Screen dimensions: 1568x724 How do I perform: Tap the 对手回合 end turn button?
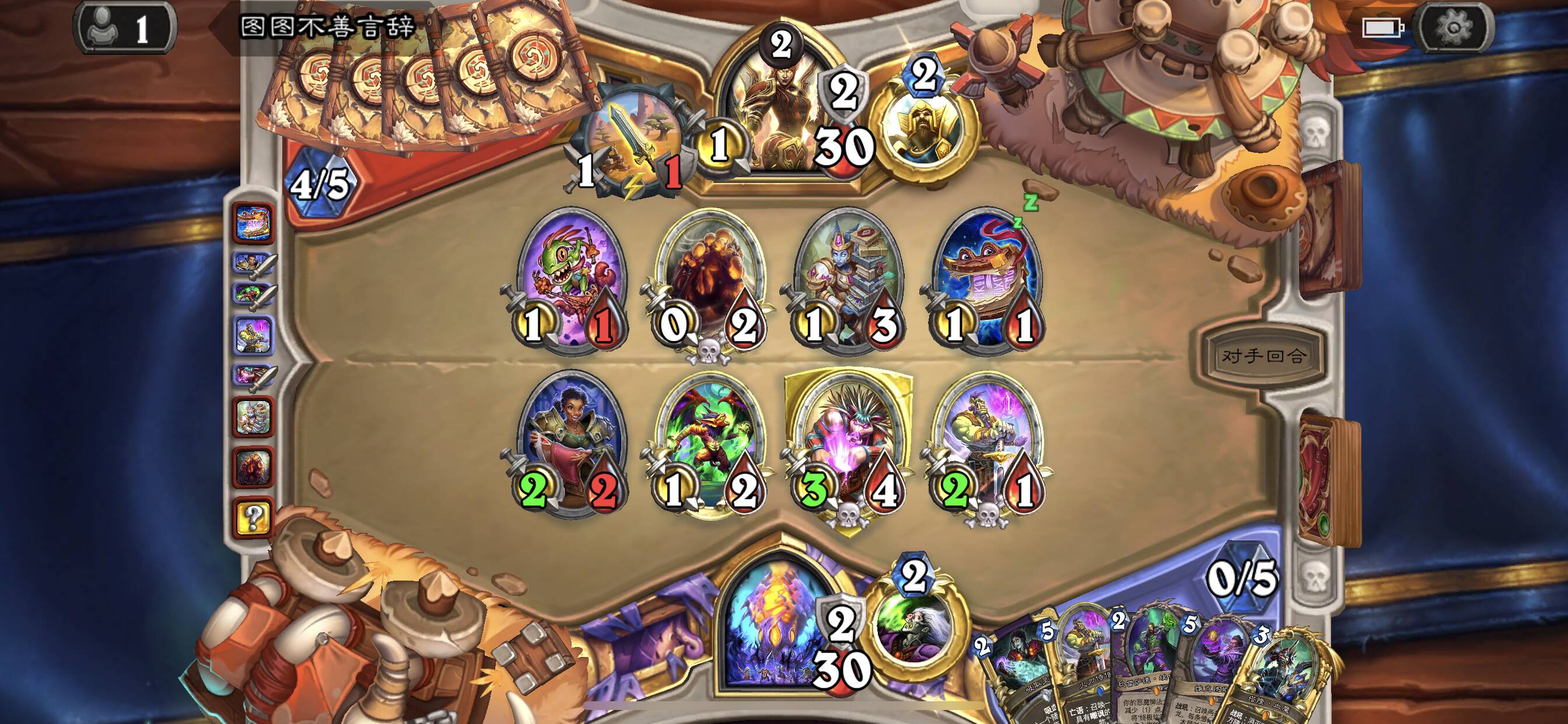[1263, 356]
